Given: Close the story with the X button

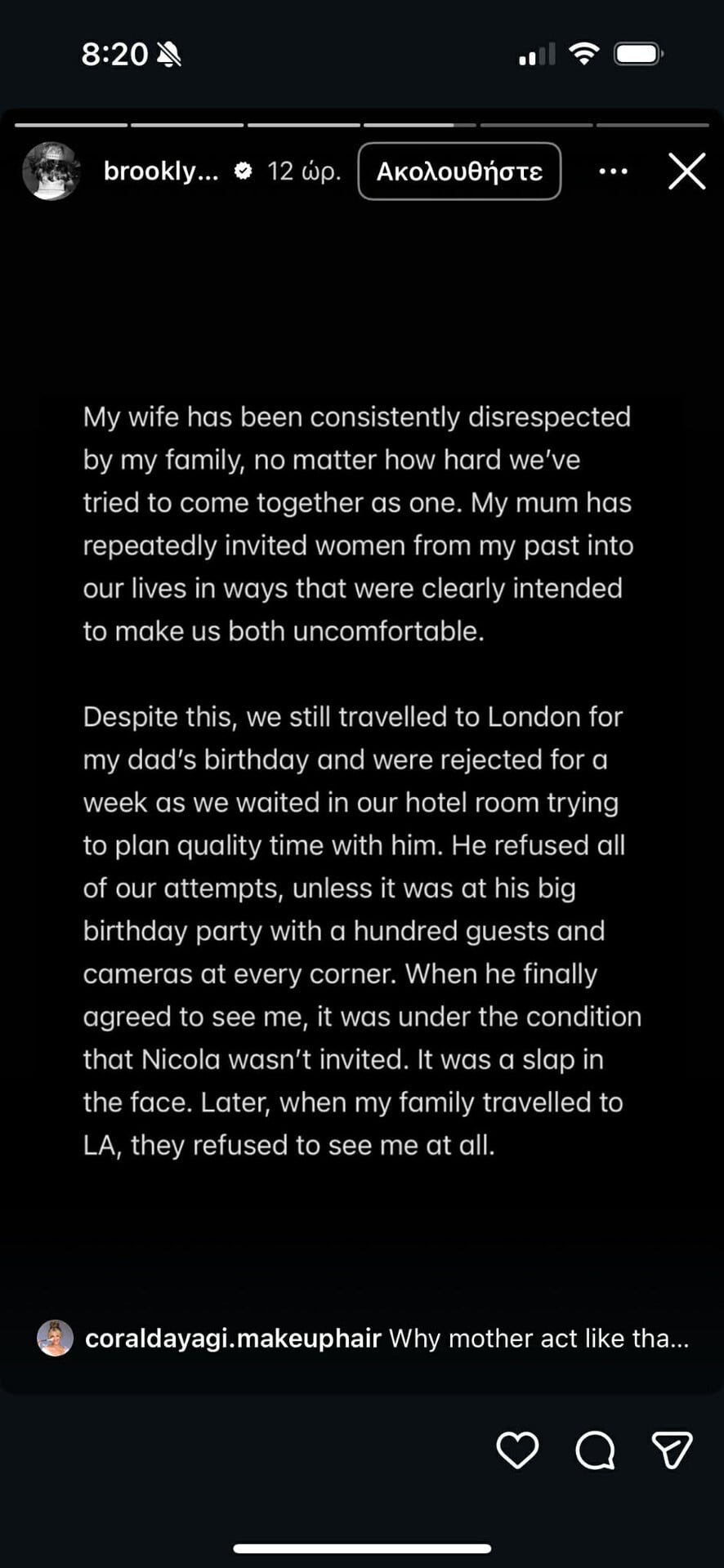Looking at the screenshot, I should (x=686, y=172).
